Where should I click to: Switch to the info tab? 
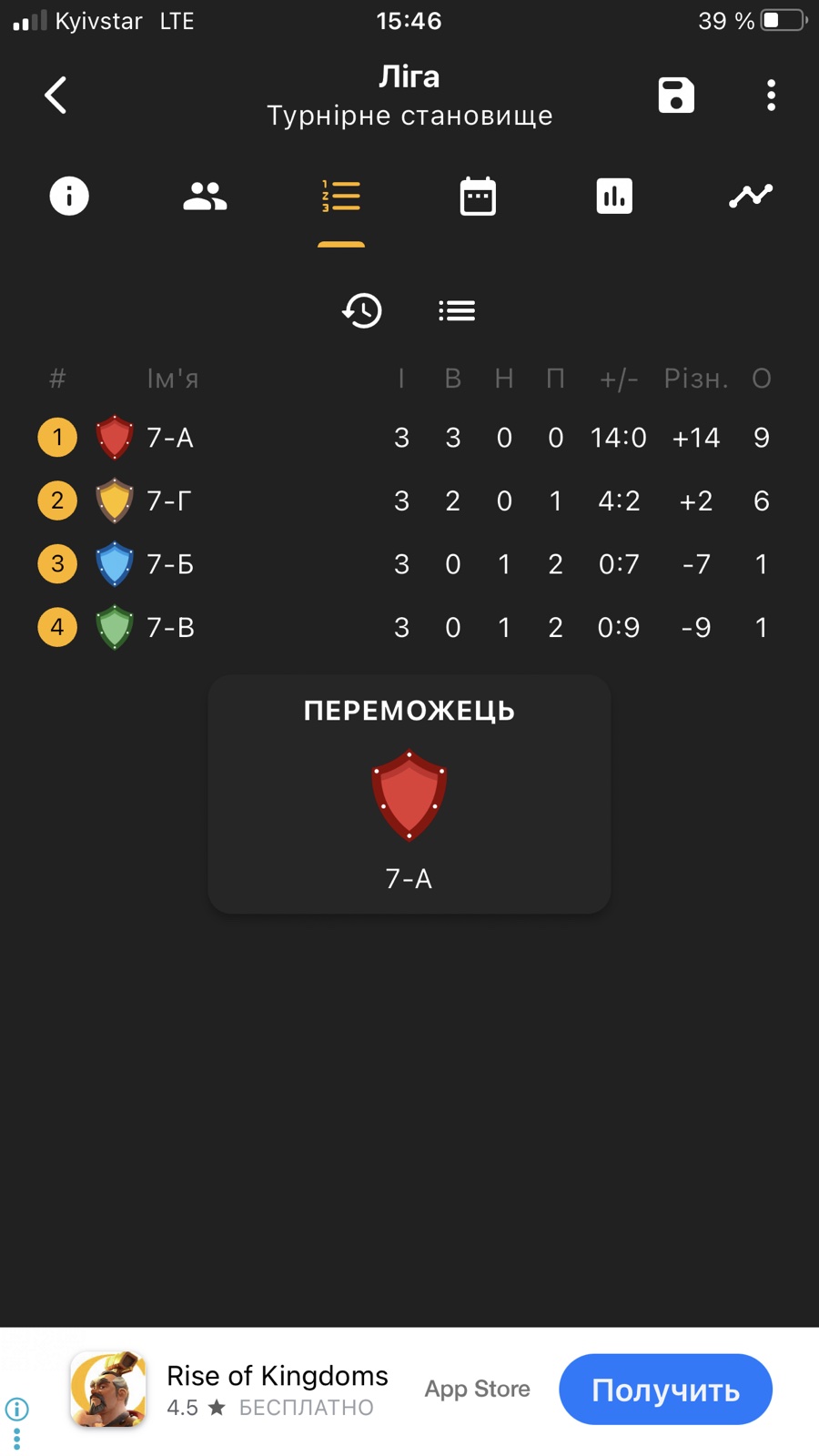tap(69, 196)
